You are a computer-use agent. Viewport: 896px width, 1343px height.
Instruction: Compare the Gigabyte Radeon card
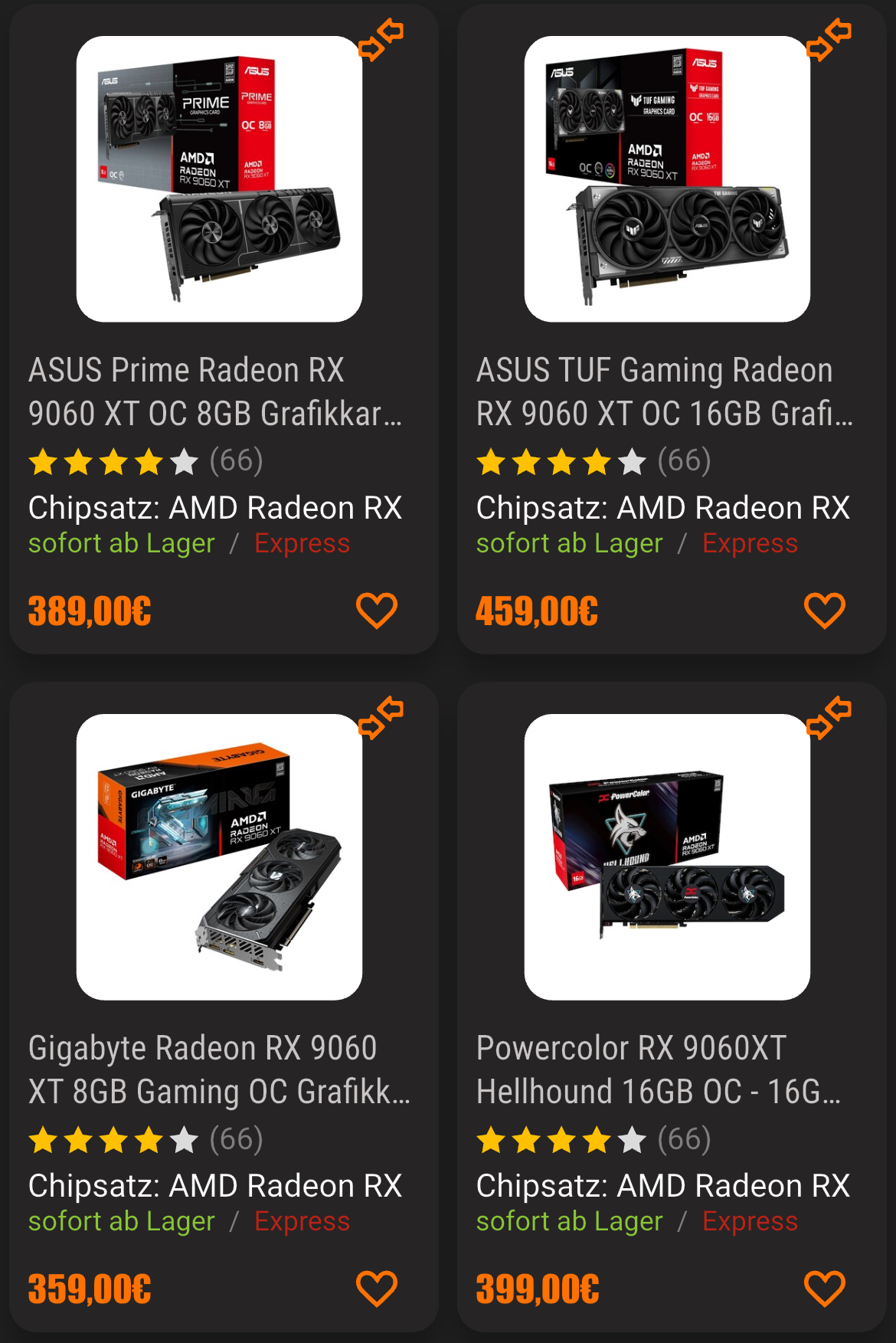[x=381, y=719]
